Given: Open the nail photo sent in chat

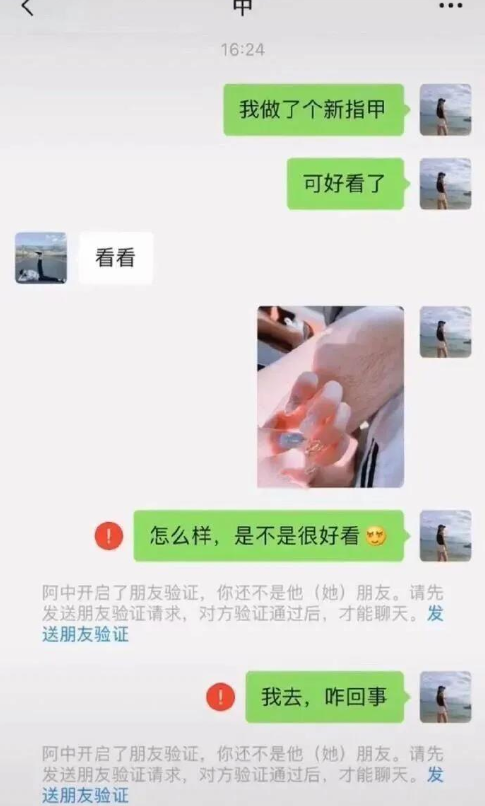Looking at the screenshot, I should pyautogui.click(x=330, y=396).
